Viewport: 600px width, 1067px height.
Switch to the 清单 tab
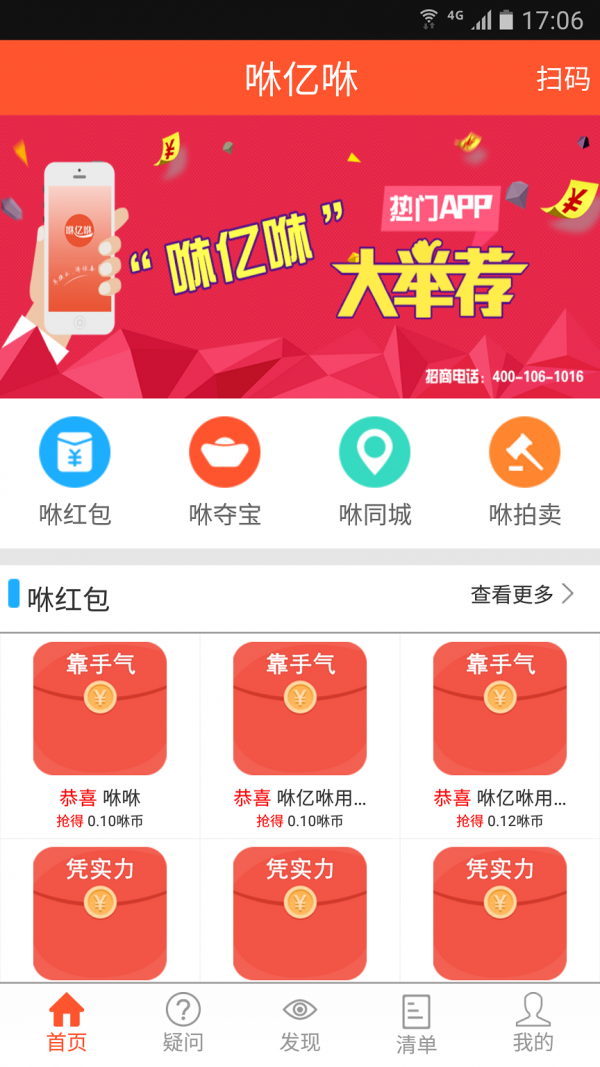(416, 1022)
